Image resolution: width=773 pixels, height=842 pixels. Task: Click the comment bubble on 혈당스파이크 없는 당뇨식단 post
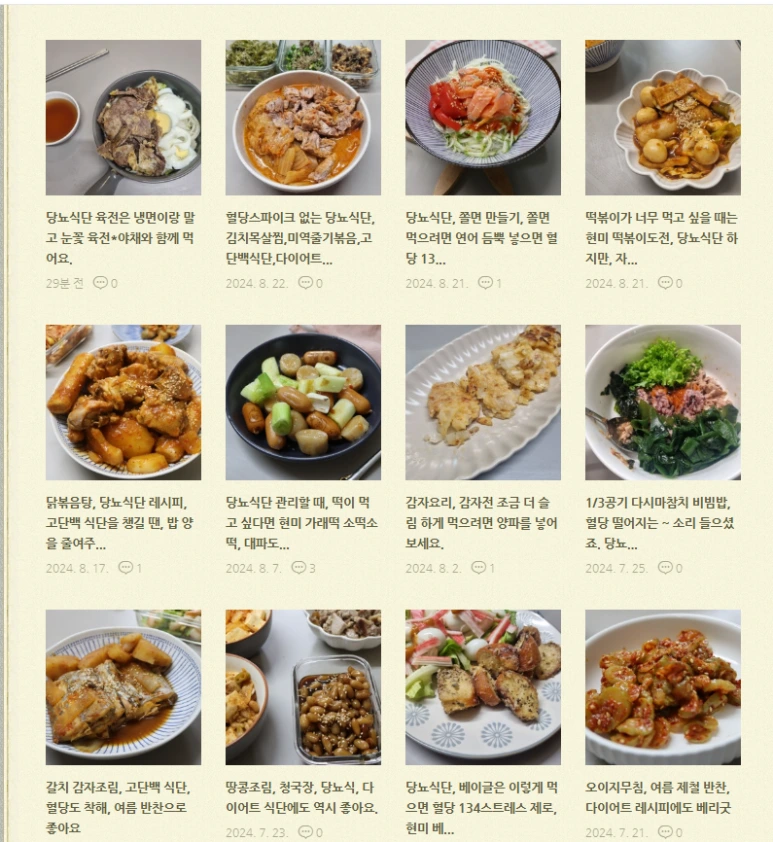click(x=305, y=283)
